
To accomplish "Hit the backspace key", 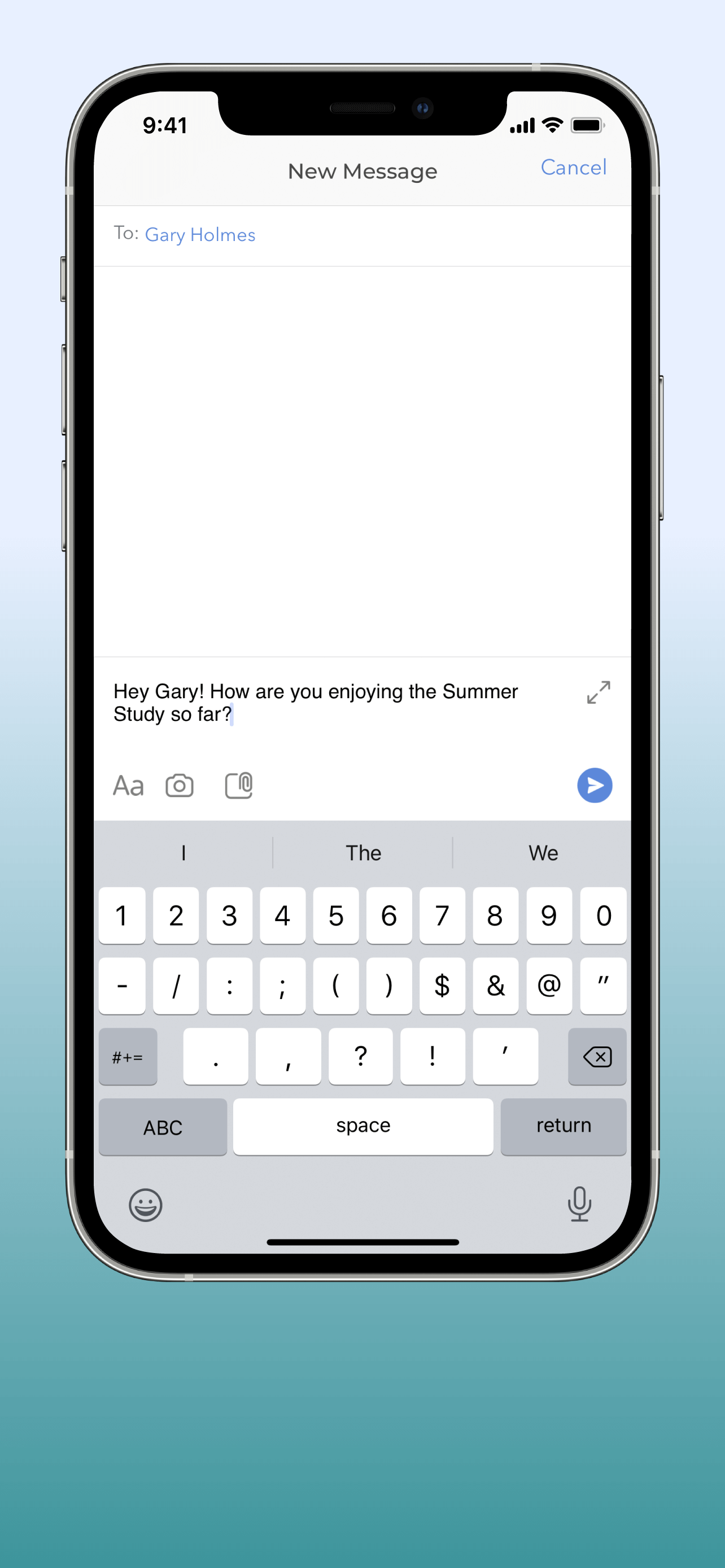I will (x=597, y=1057).
